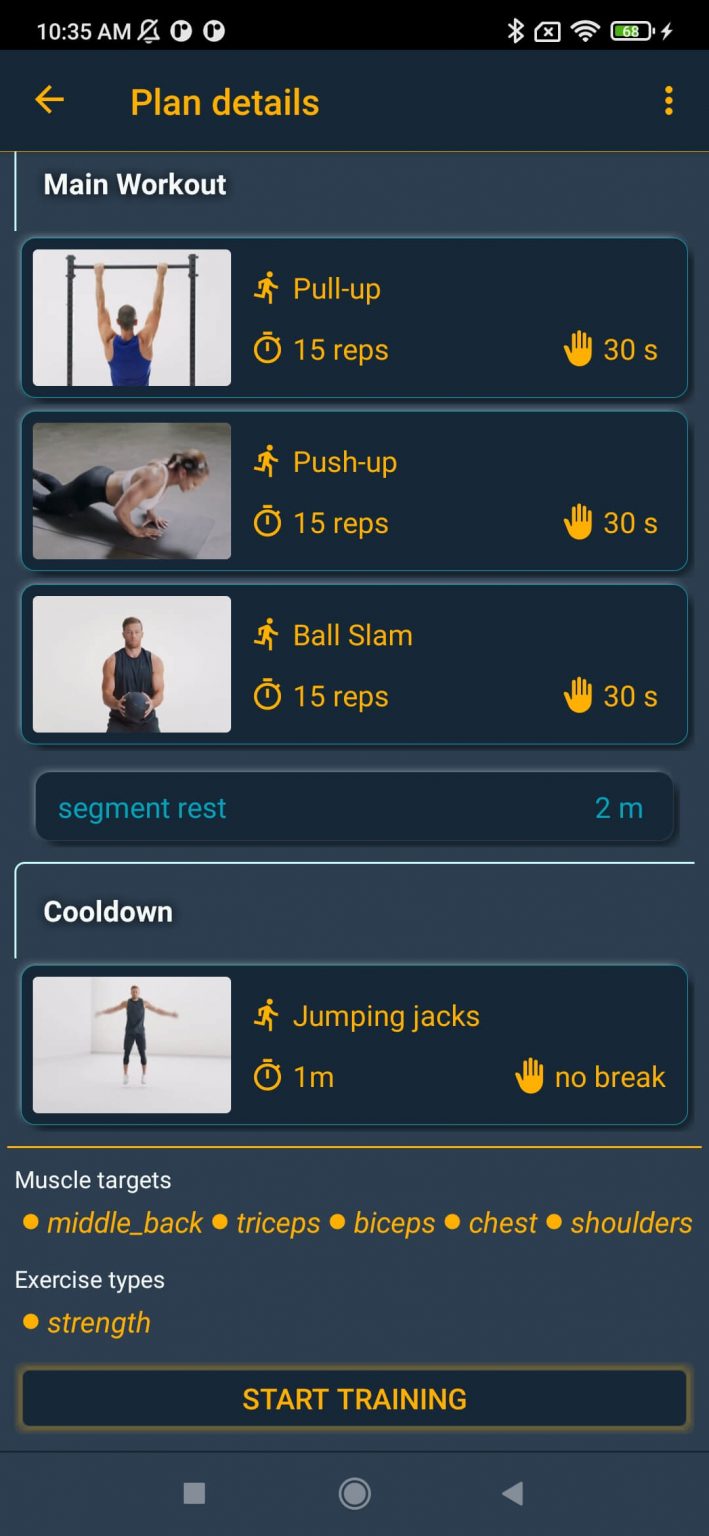Open recent apps from navigation bar

(194, 1494)
